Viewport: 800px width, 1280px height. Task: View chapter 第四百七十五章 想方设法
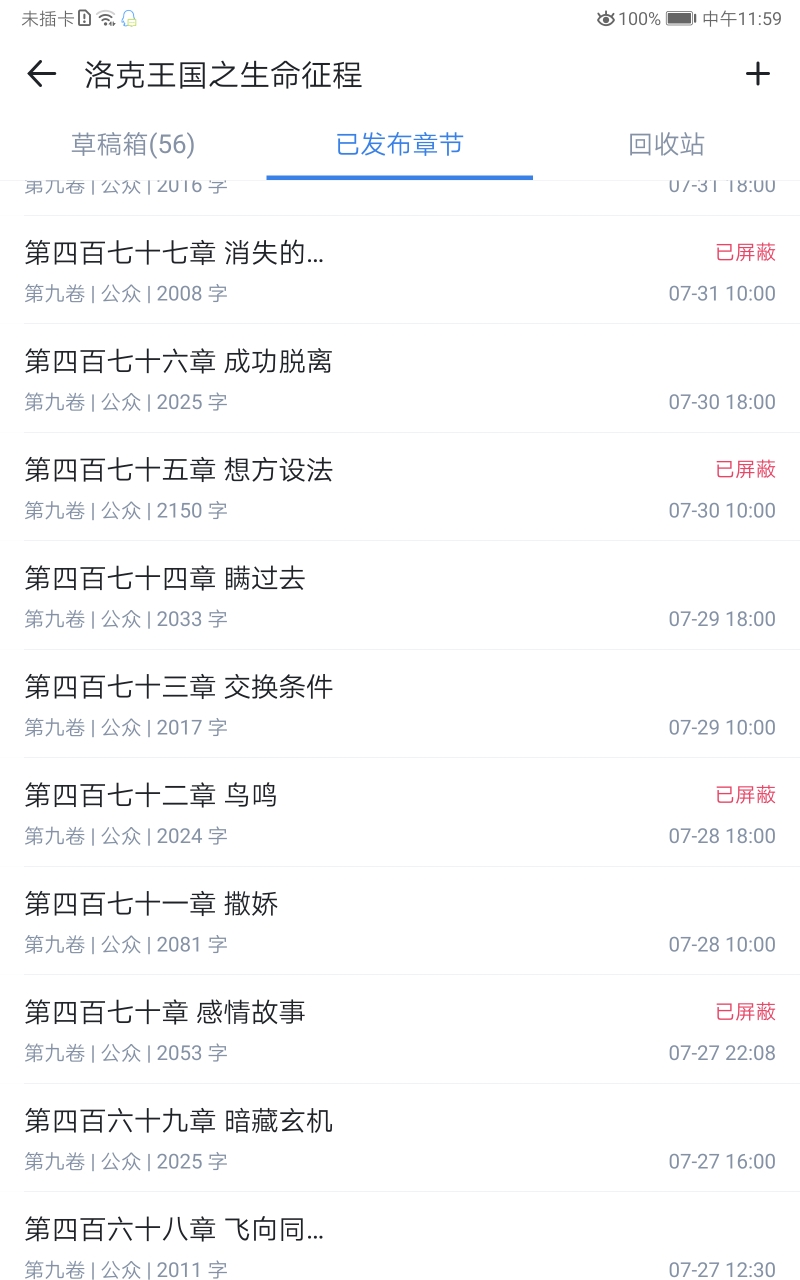(179, 470)
